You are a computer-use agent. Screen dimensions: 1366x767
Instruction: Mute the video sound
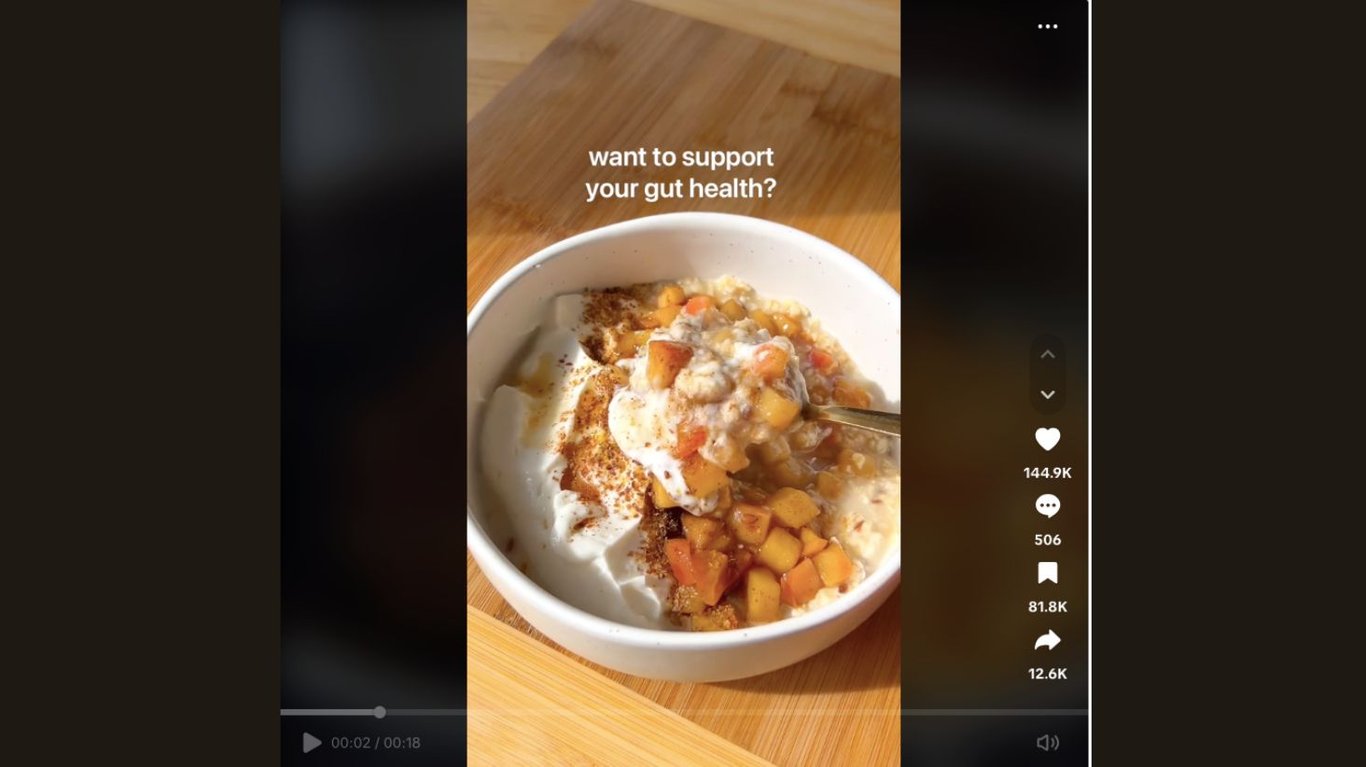[1047, 743]
